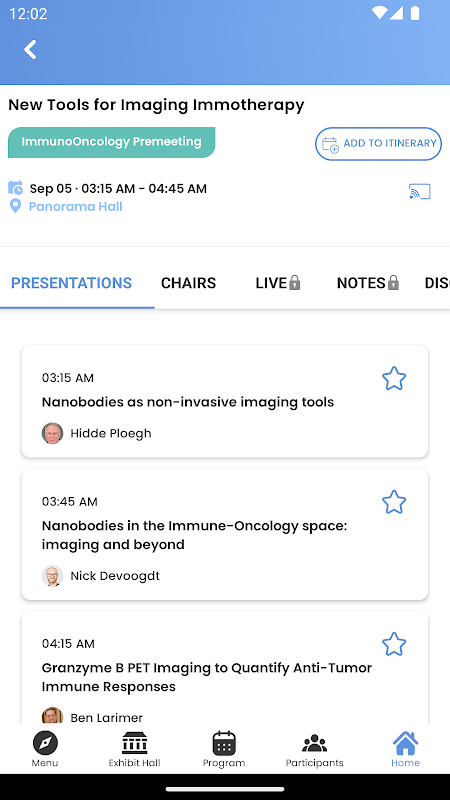Go to the Exhibit Hall
The height and width of the screenshot is (800, 450).
click(x=134, y=749)
